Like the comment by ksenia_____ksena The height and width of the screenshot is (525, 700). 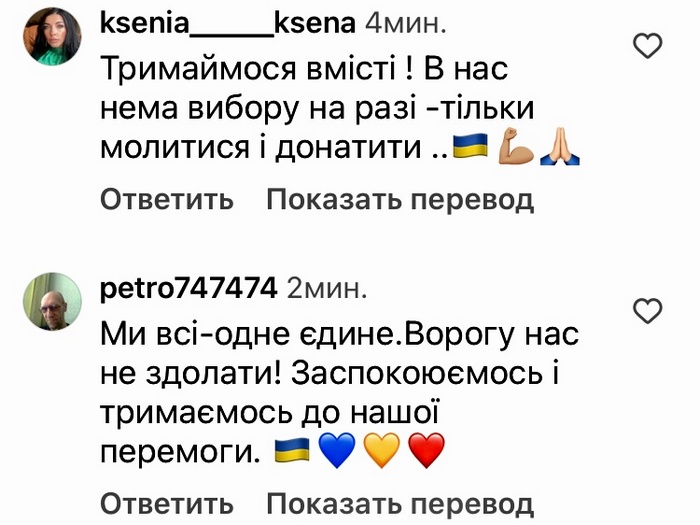point(649,45)
